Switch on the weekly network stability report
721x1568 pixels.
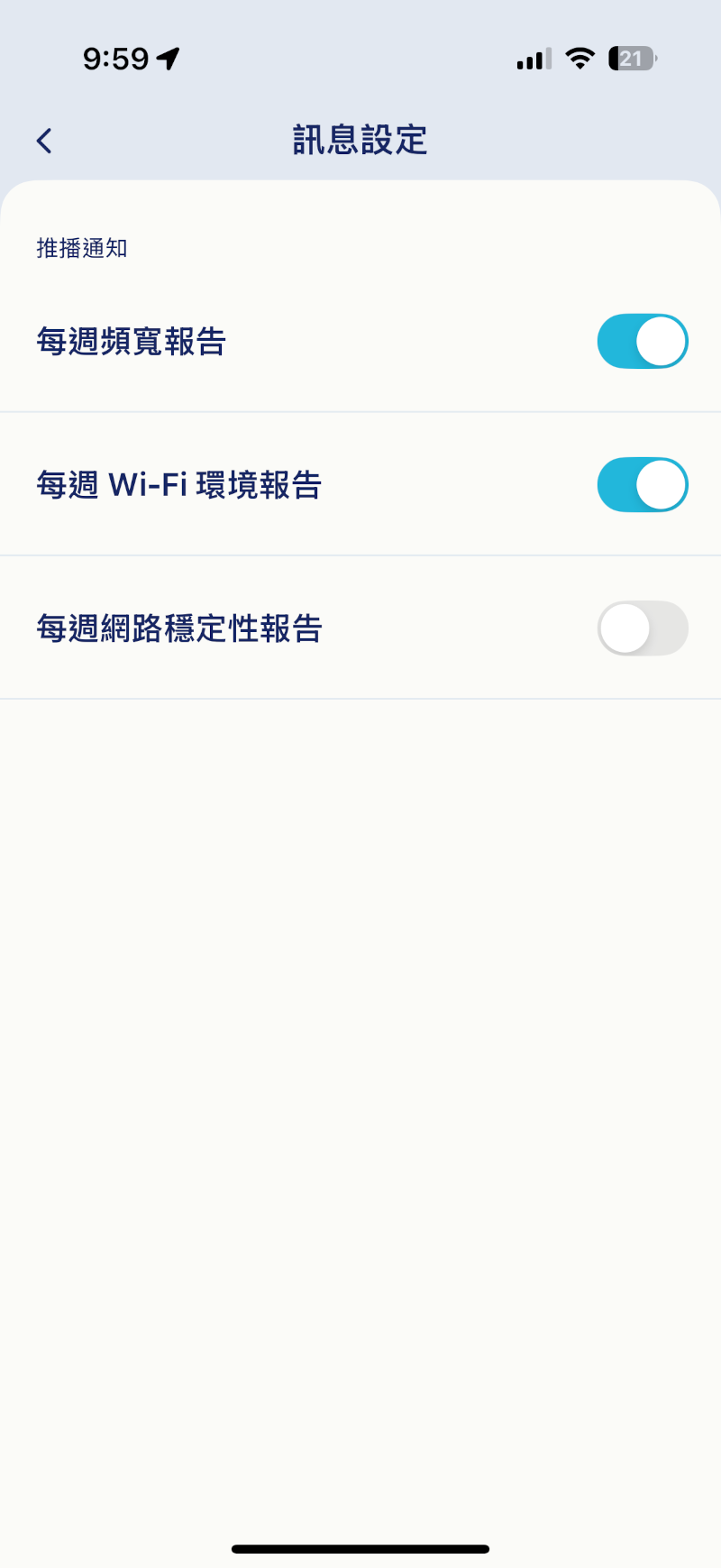click(x=643, y=628)
